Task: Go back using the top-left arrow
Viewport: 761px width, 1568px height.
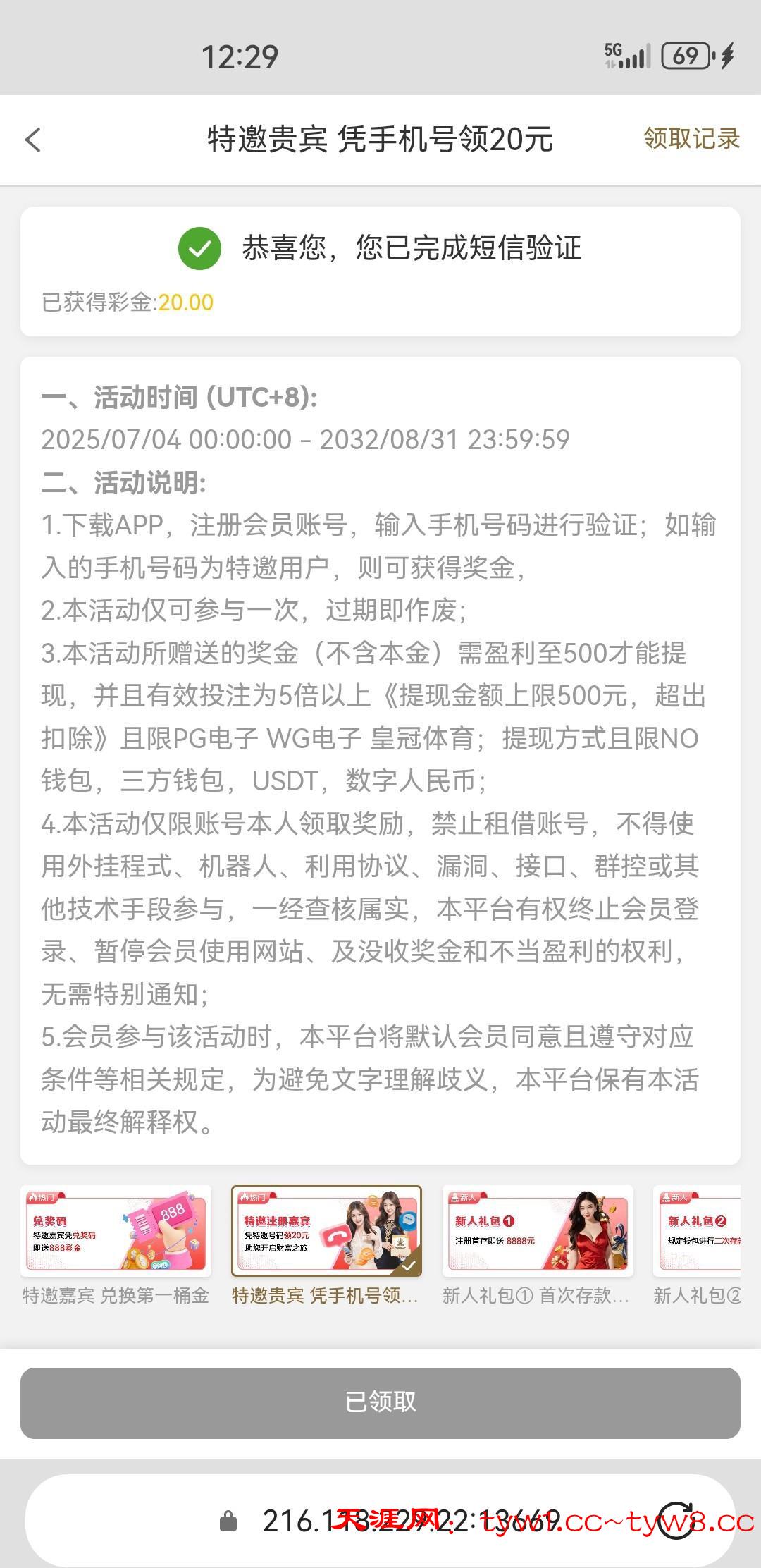Action: [x=33, y=140]
